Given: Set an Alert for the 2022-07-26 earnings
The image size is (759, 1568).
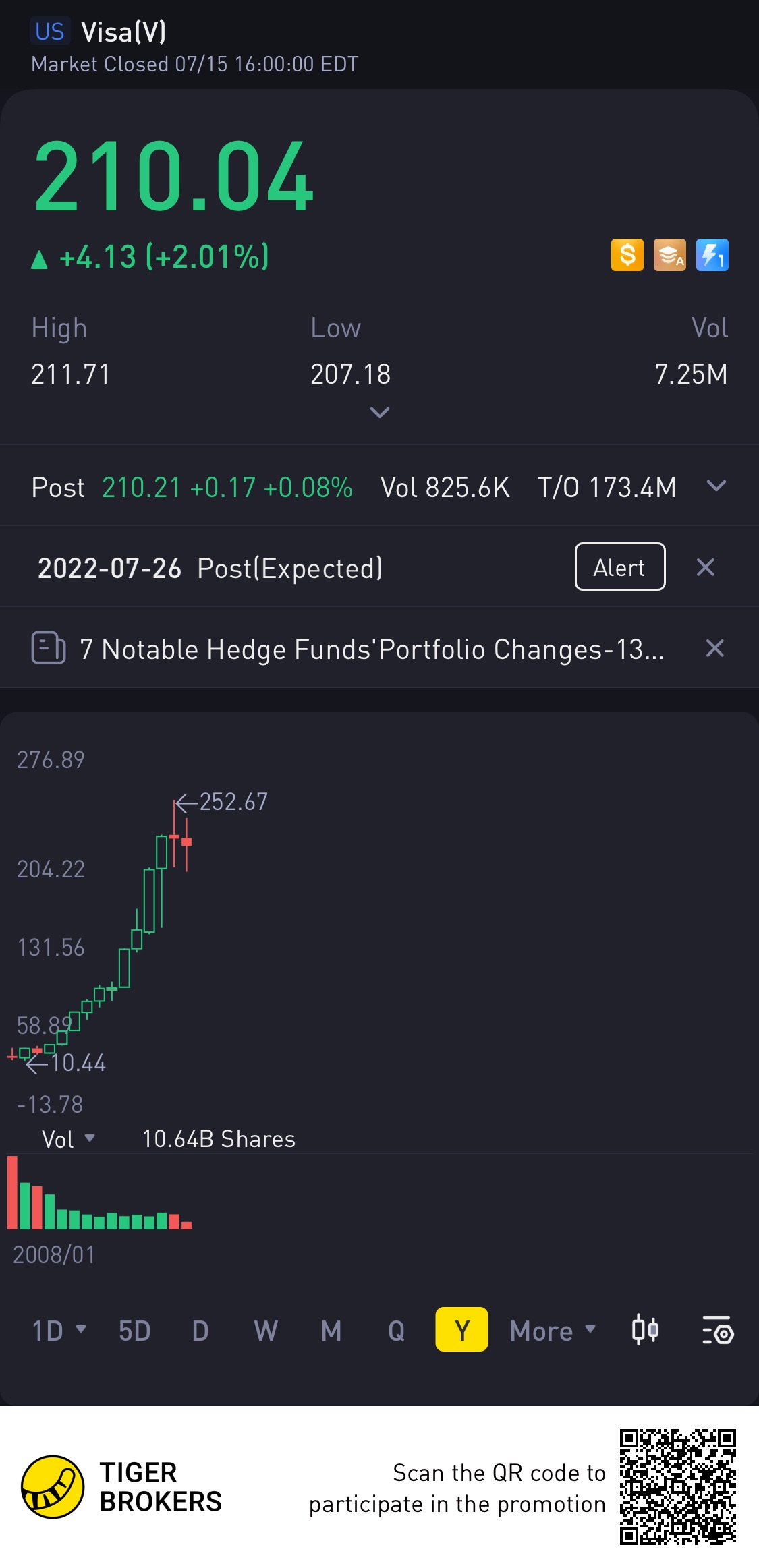Looking at the screenshot, I should (619, 567).
